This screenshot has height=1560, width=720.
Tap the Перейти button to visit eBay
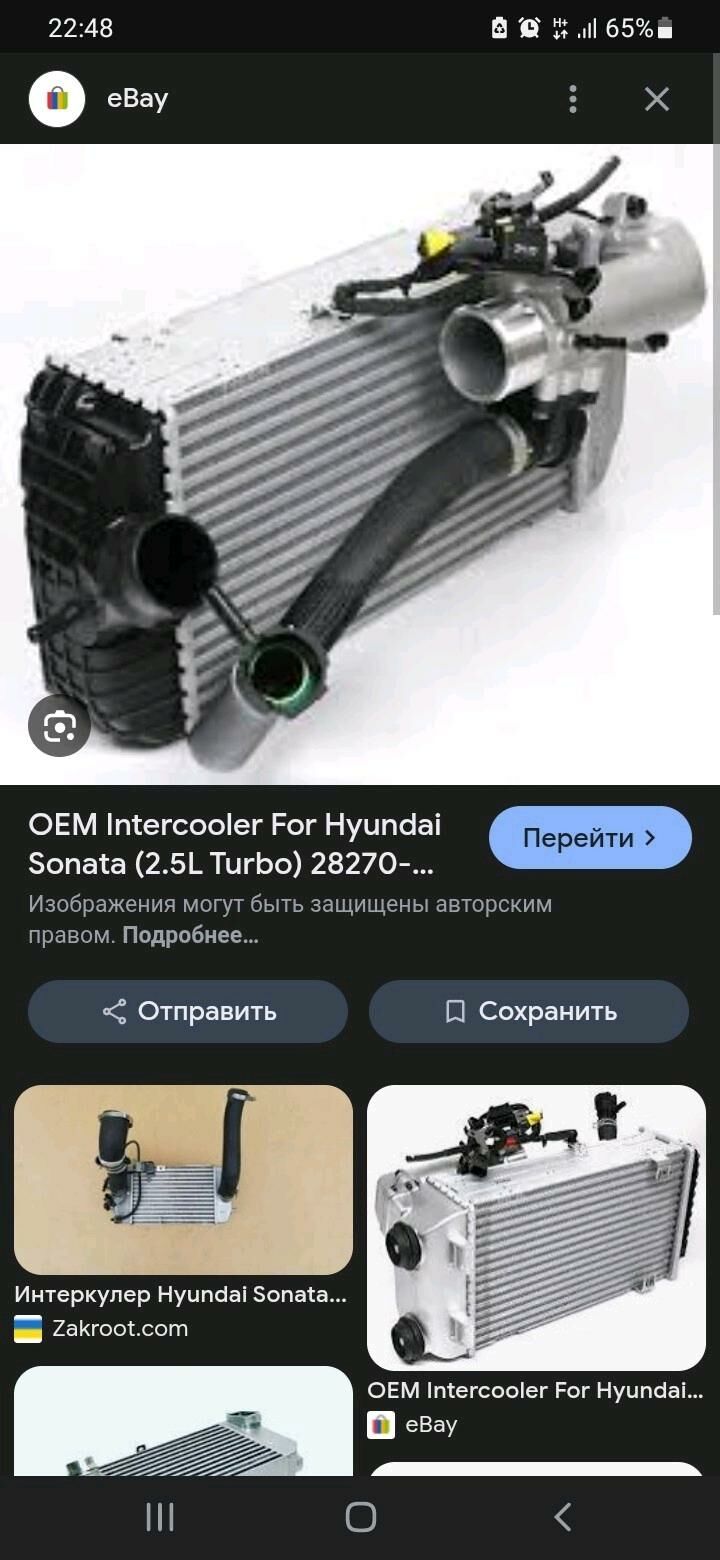pyautogui.click(x=590, y=837)
